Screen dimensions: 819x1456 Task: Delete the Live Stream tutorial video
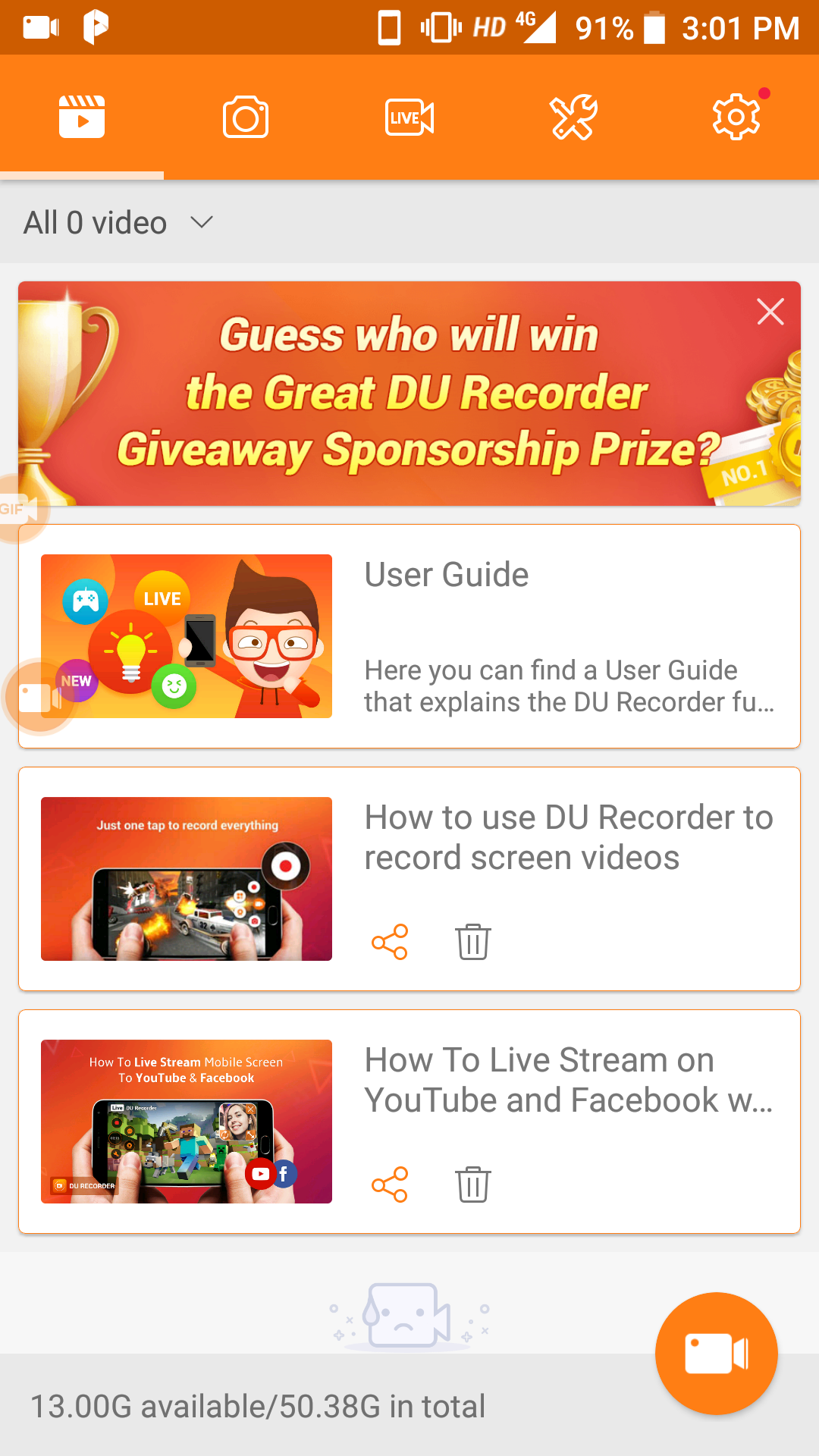(x=473, y=1185)
